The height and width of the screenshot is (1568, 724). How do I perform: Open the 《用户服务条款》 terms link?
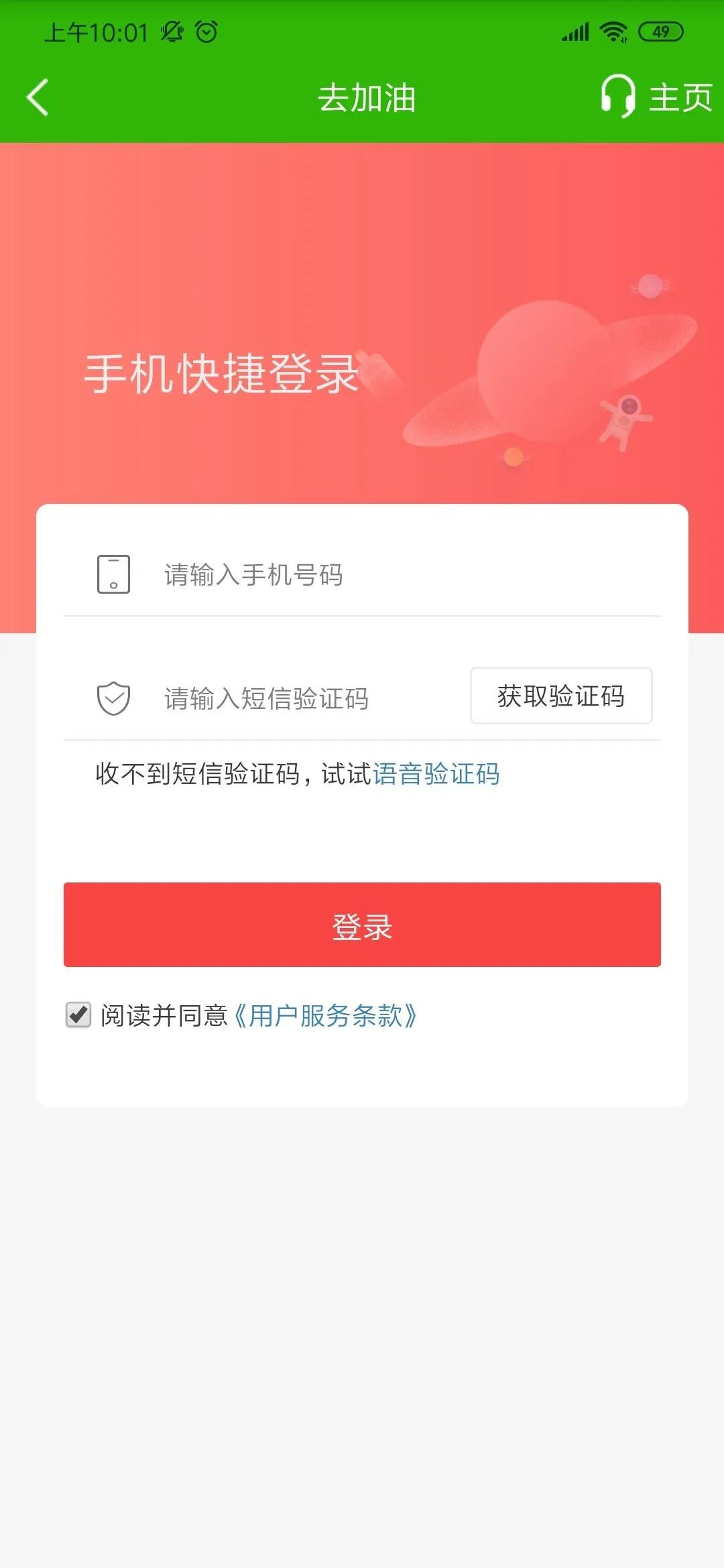pos(325,1016)
